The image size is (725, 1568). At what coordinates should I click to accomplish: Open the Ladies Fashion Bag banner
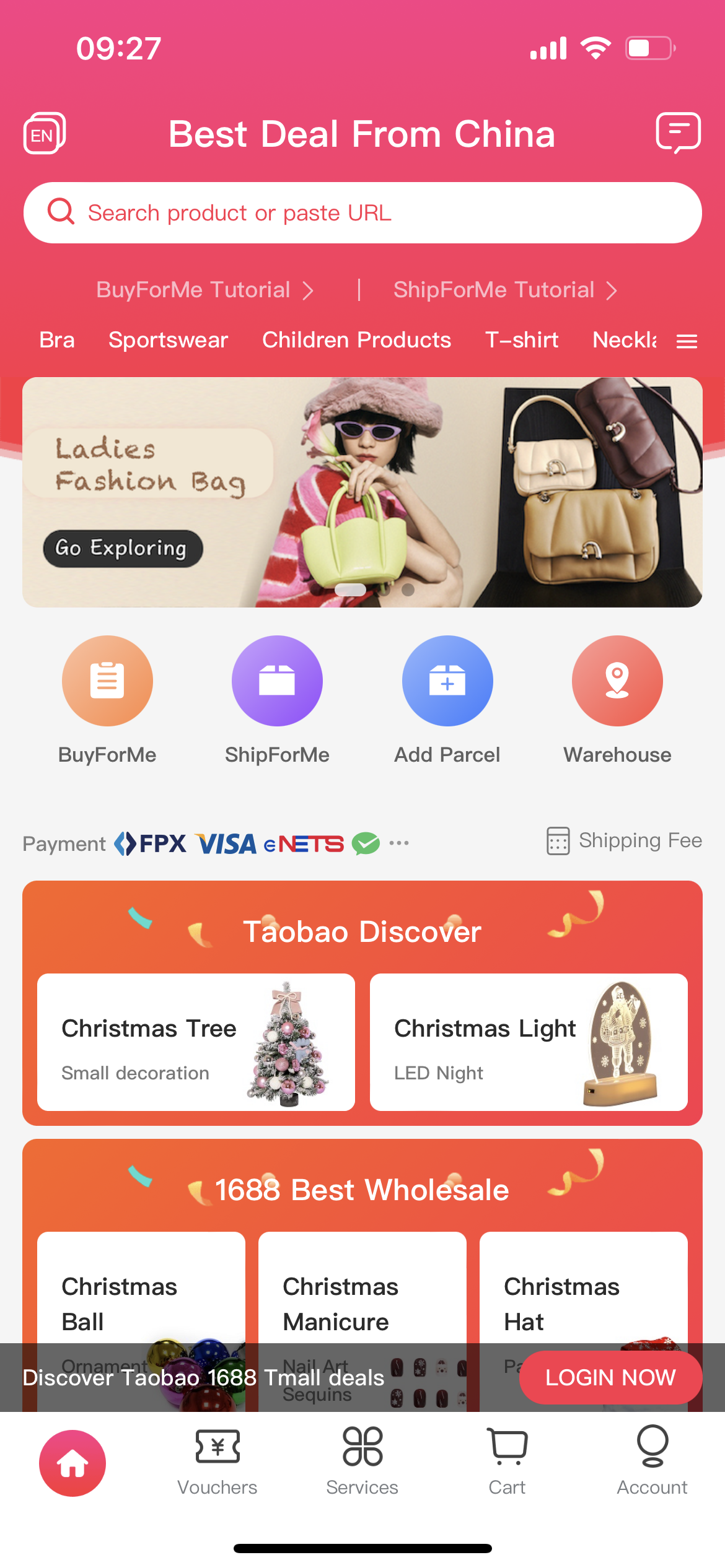pyautogui.click(x=362, y=492)
